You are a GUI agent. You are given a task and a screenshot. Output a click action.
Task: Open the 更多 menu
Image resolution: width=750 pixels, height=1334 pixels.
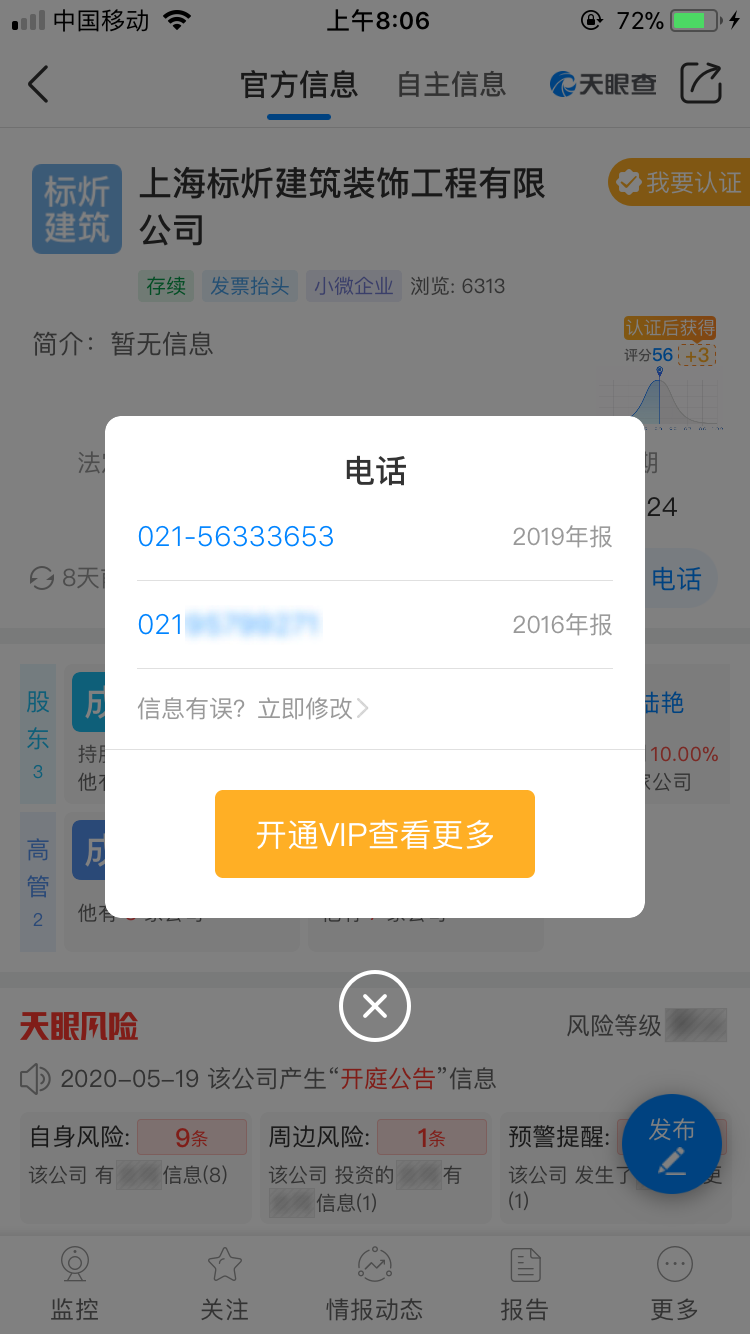(x=674, y=1282)
